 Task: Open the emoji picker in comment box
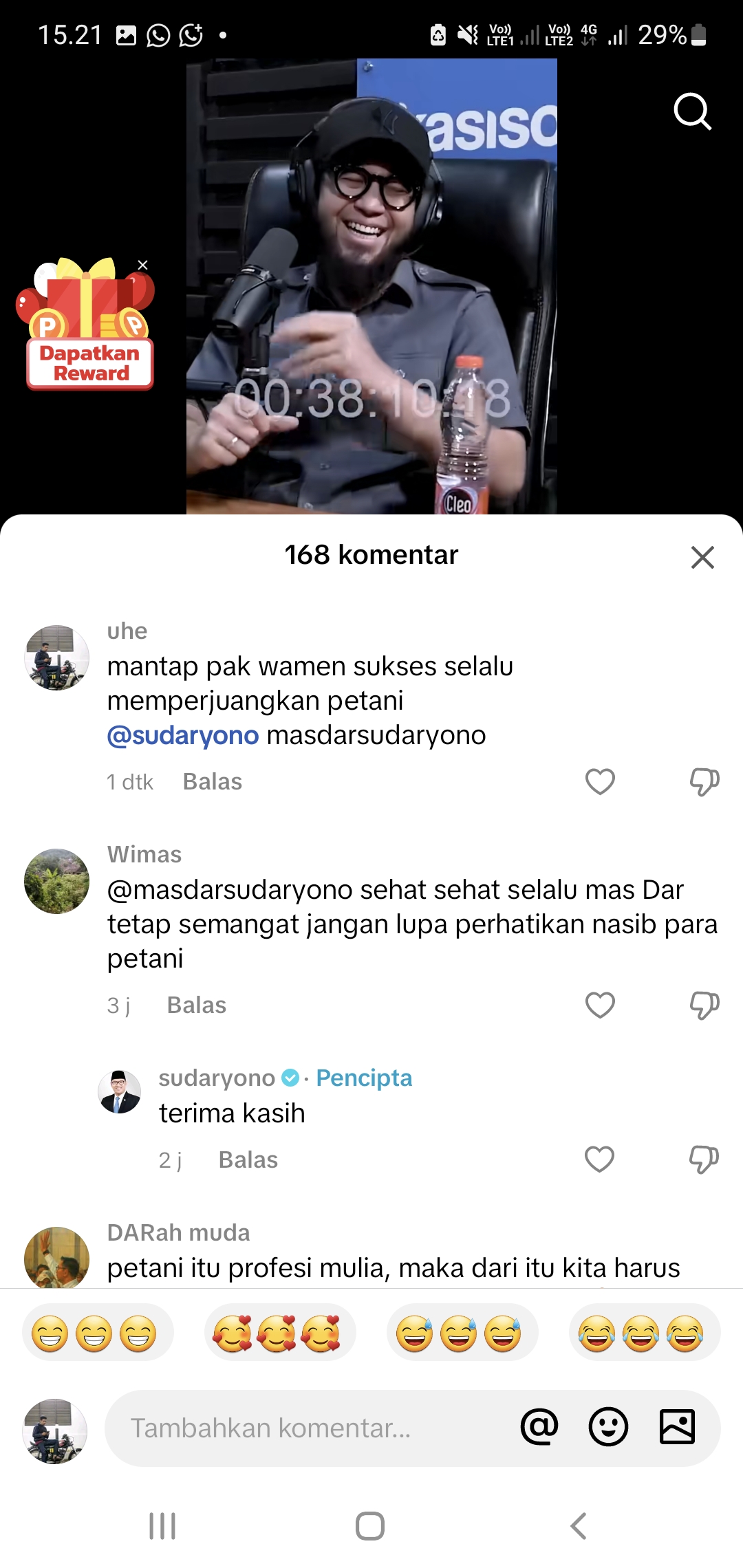[x=608, y=1427]
